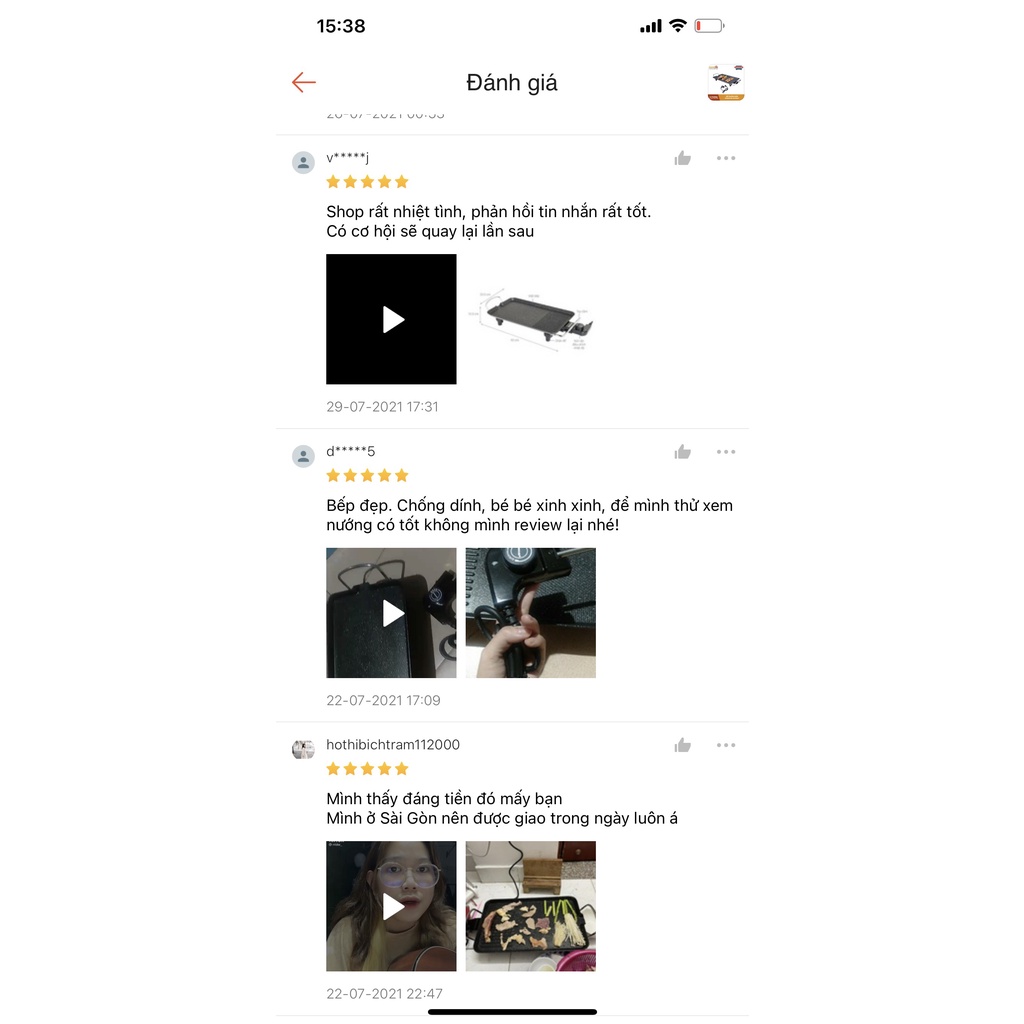The image size is (1024, 1024).
Task: Like the review by d*****5
Action: coord(683,452)
